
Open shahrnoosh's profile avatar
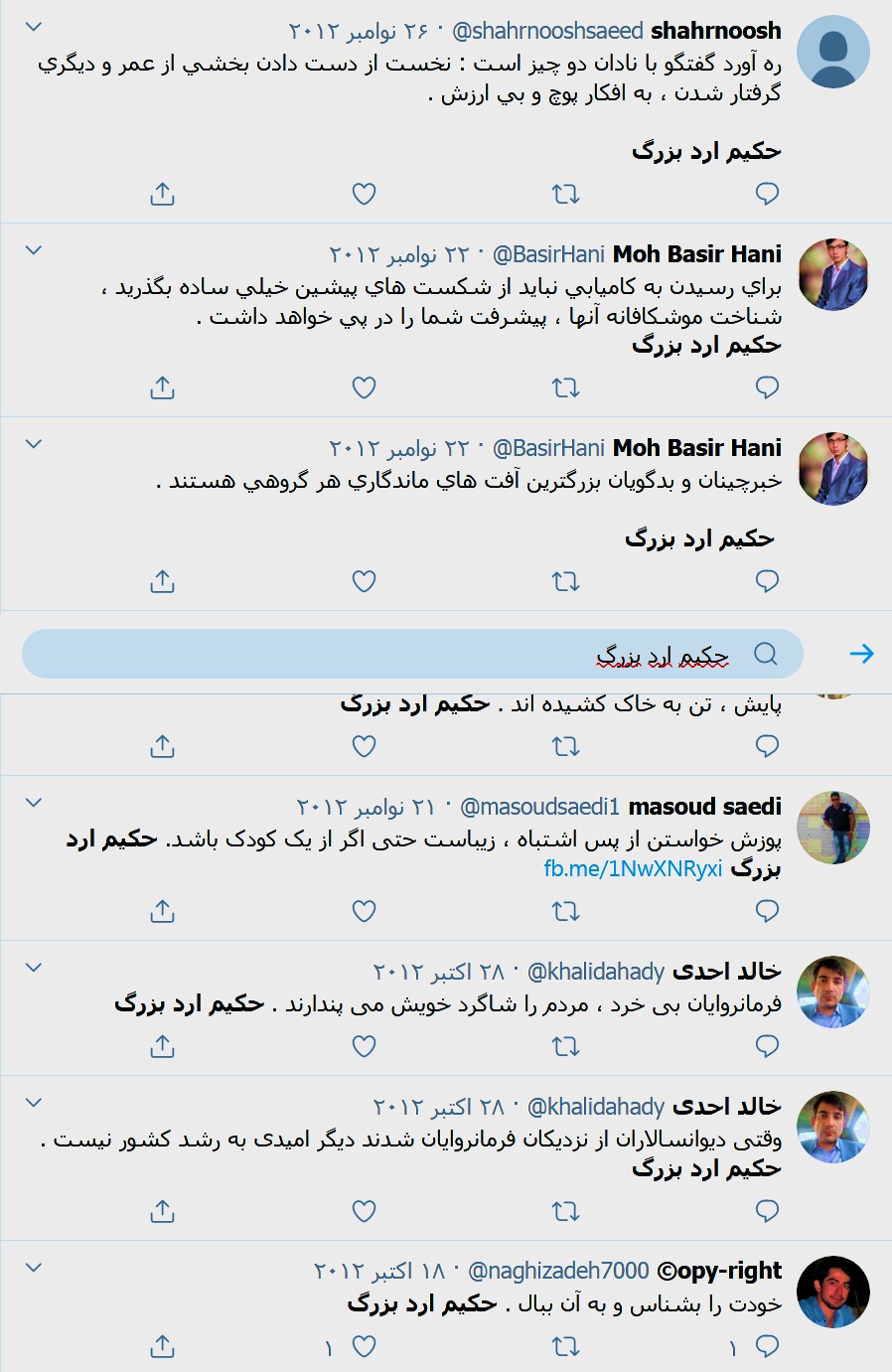[x=833, y=52]
